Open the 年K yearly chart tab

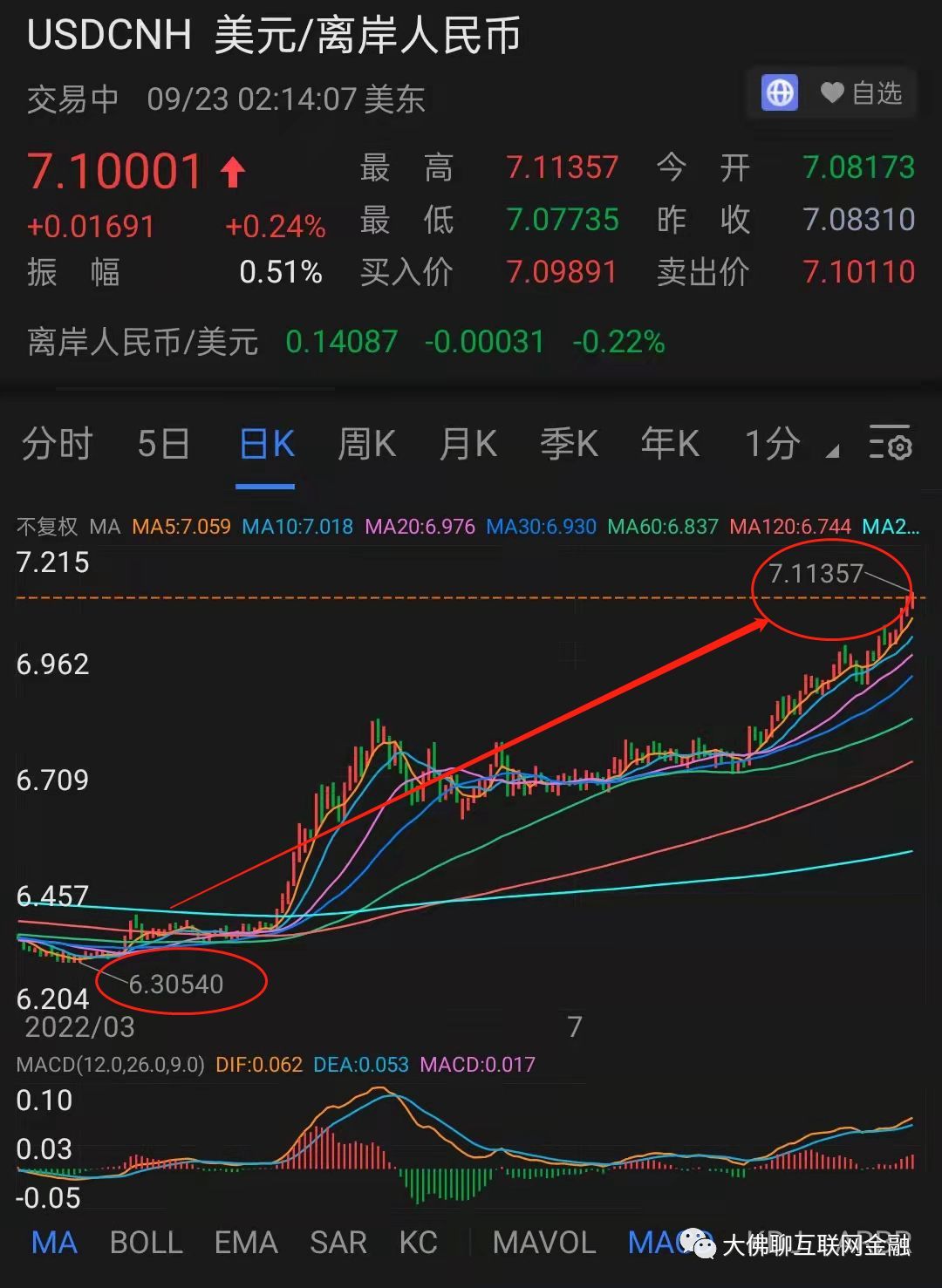point(670,445)
